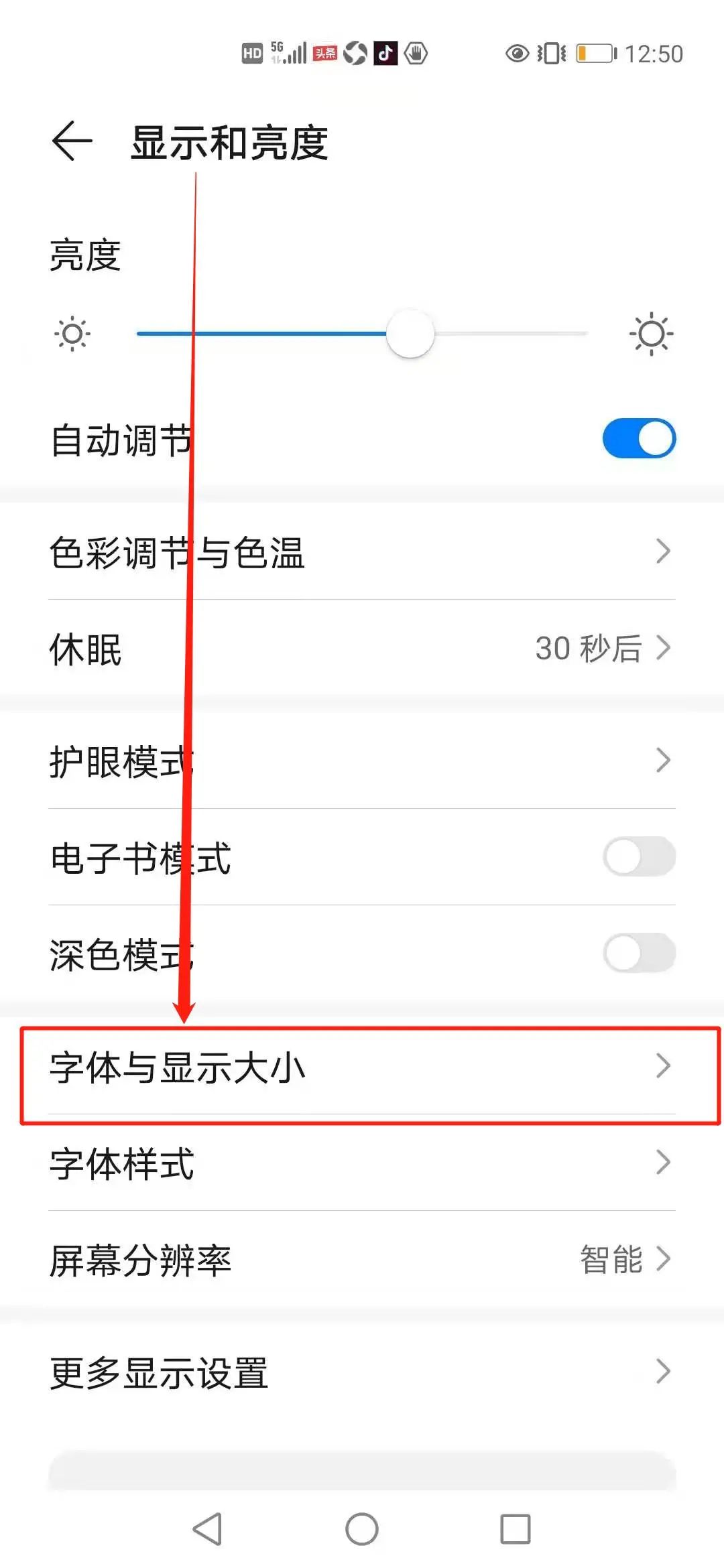Open 字体与显示大小

pos(362,1066)
